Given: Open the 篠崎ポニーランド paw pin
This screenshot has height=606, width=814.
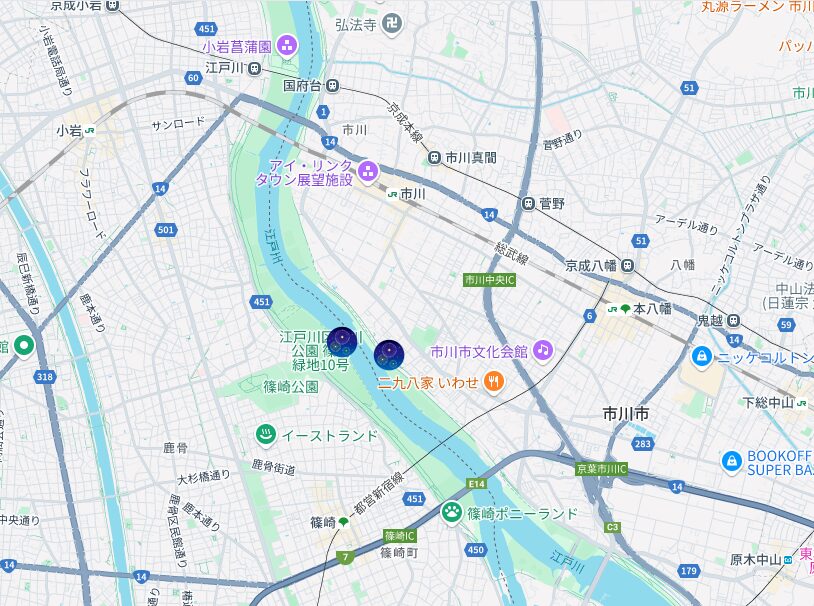Looking at the screenshot, I should pos(452,513).
